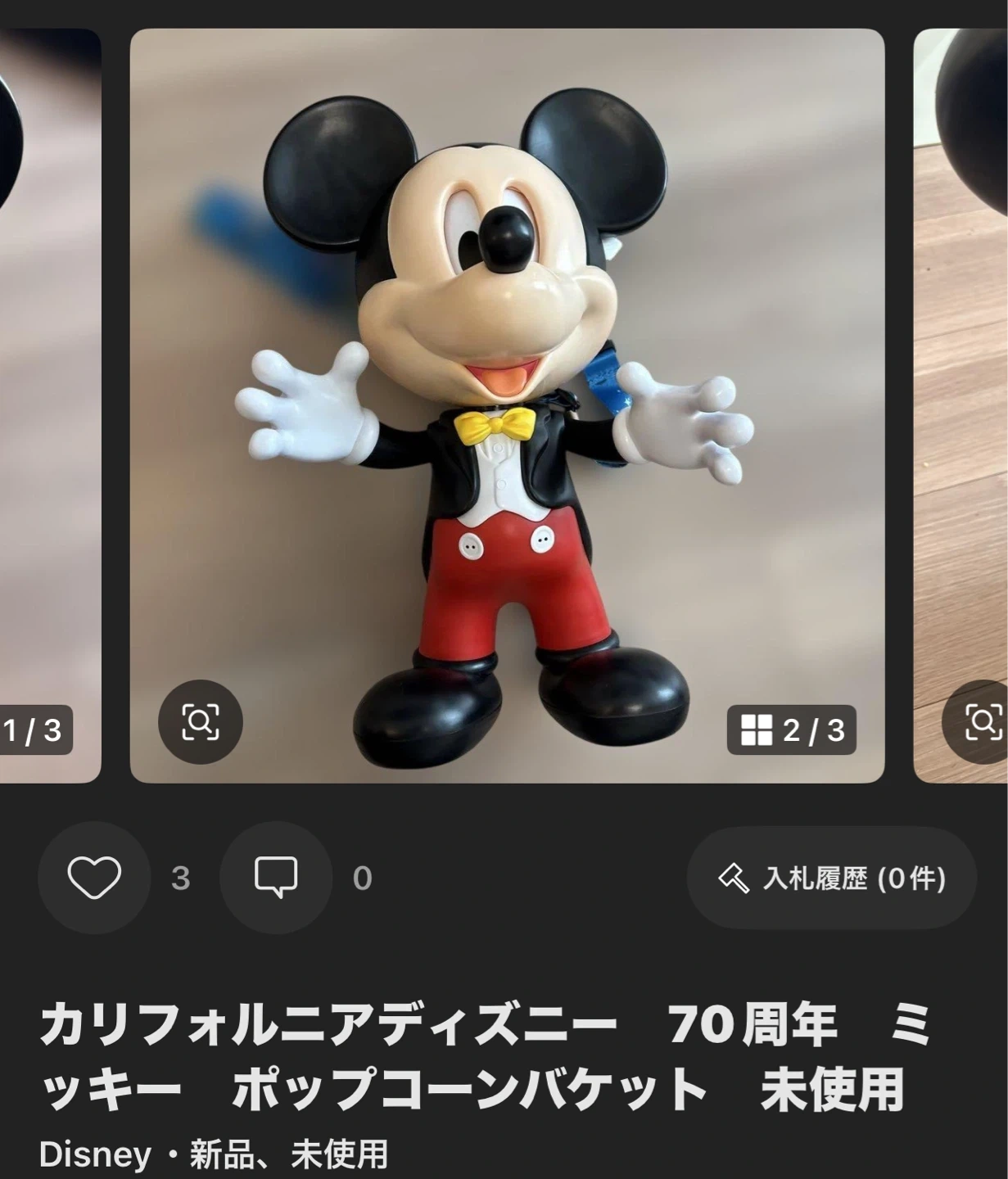1008x1179 pixels.
Task: Open the 2/3 photo grid view
Action: click(x=791, y=730)
